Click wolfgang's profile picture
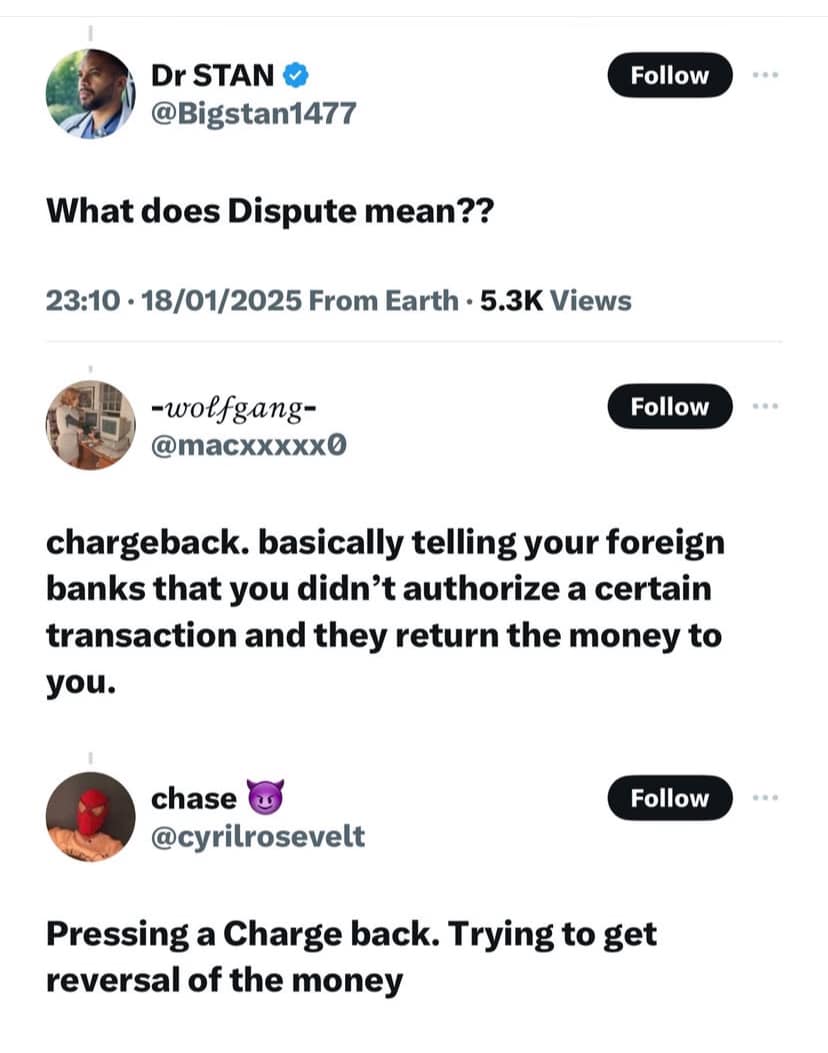Viewport: 828px width, 1053px height. point(91,424)
